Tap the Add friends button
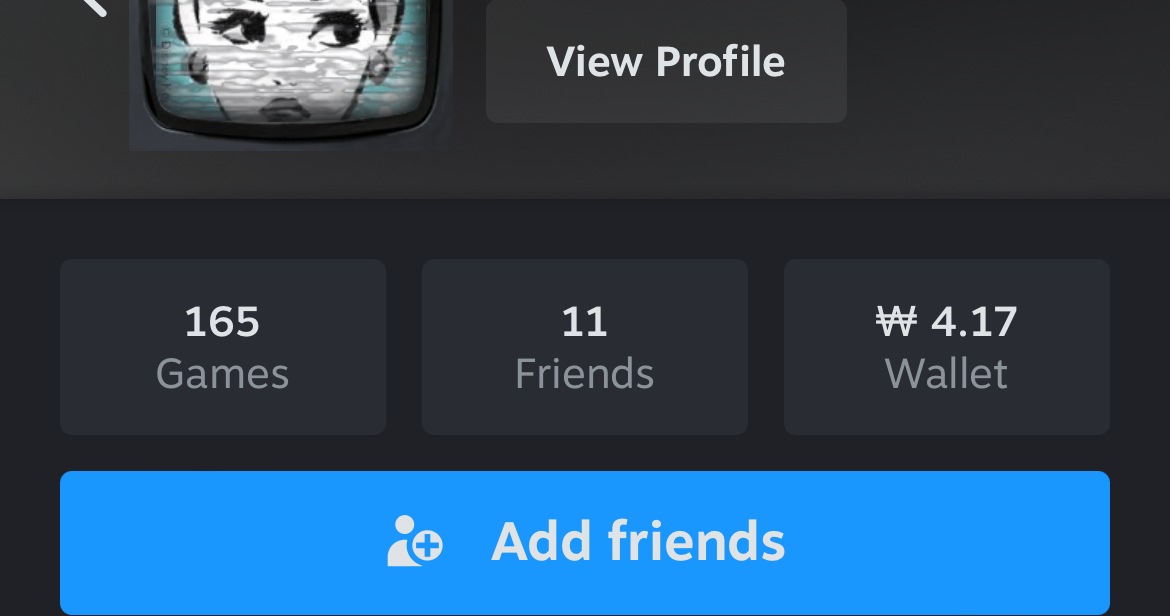Viewport: 1170px width, 616px height. click(x=585, y=542)
